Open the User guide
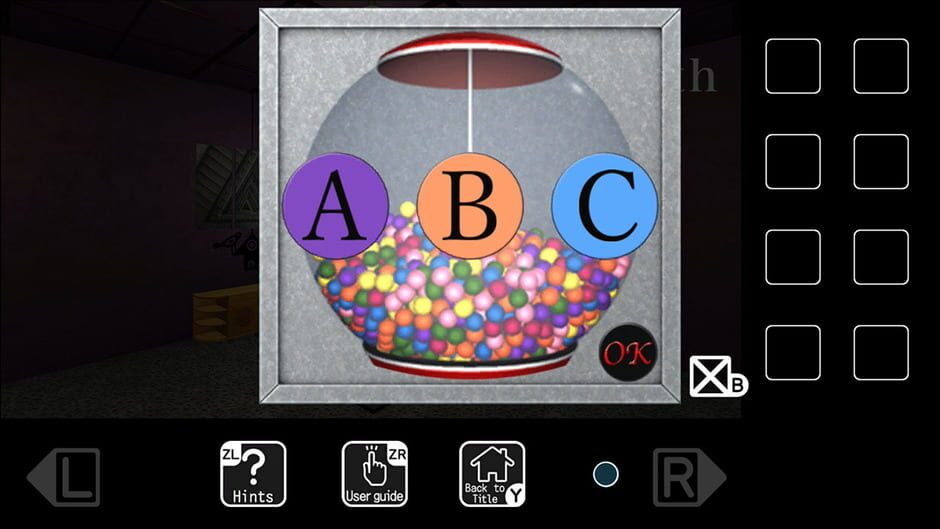 374,474
